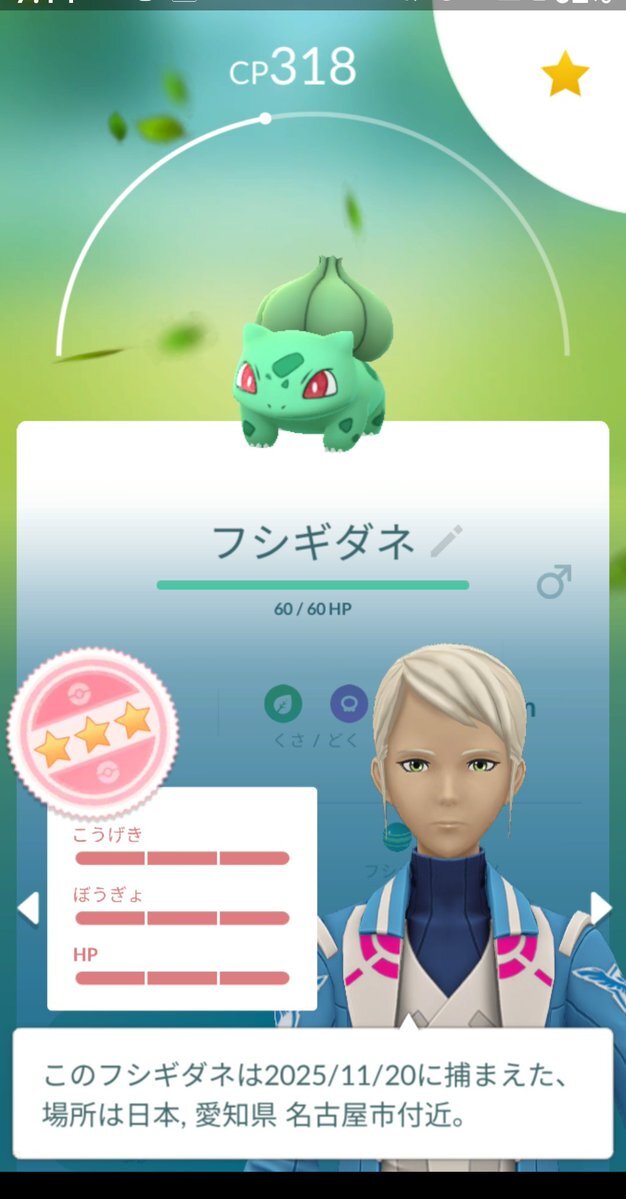Edit the フシギダネ nickname with pencil icon
Image resolution: width=626 pixels, height=1199 pixels.
pos(446,542)
